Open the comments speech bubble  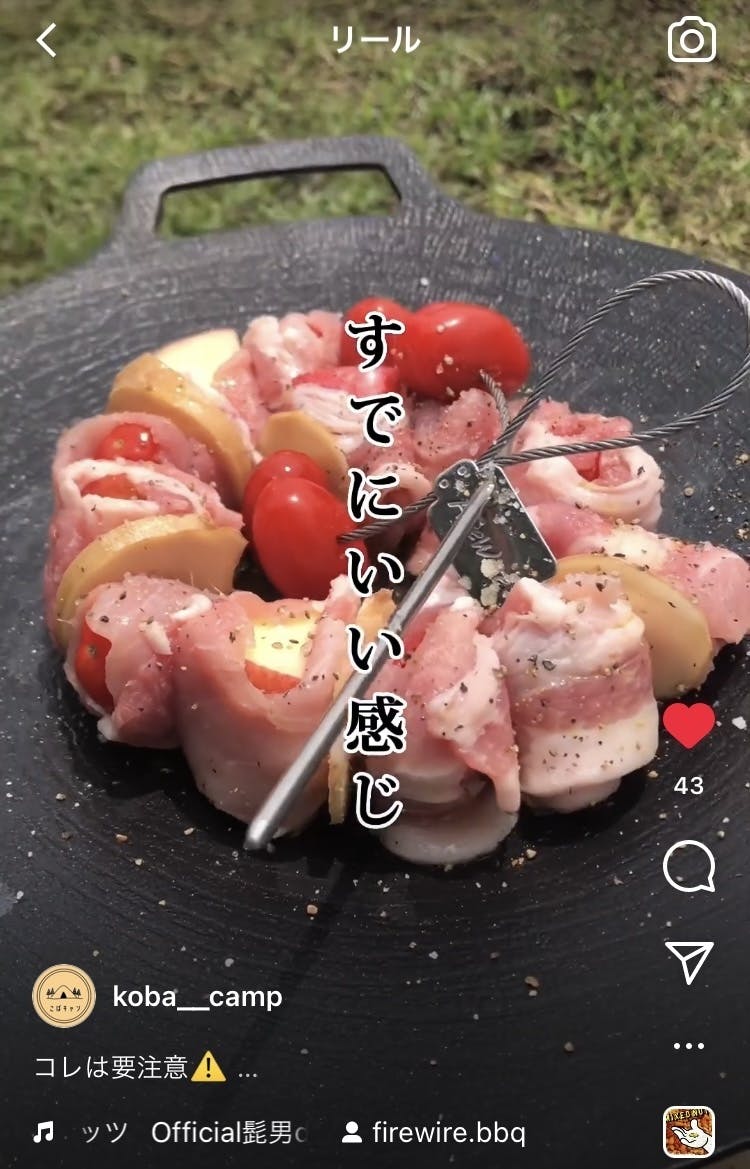(x=689, y=867)
